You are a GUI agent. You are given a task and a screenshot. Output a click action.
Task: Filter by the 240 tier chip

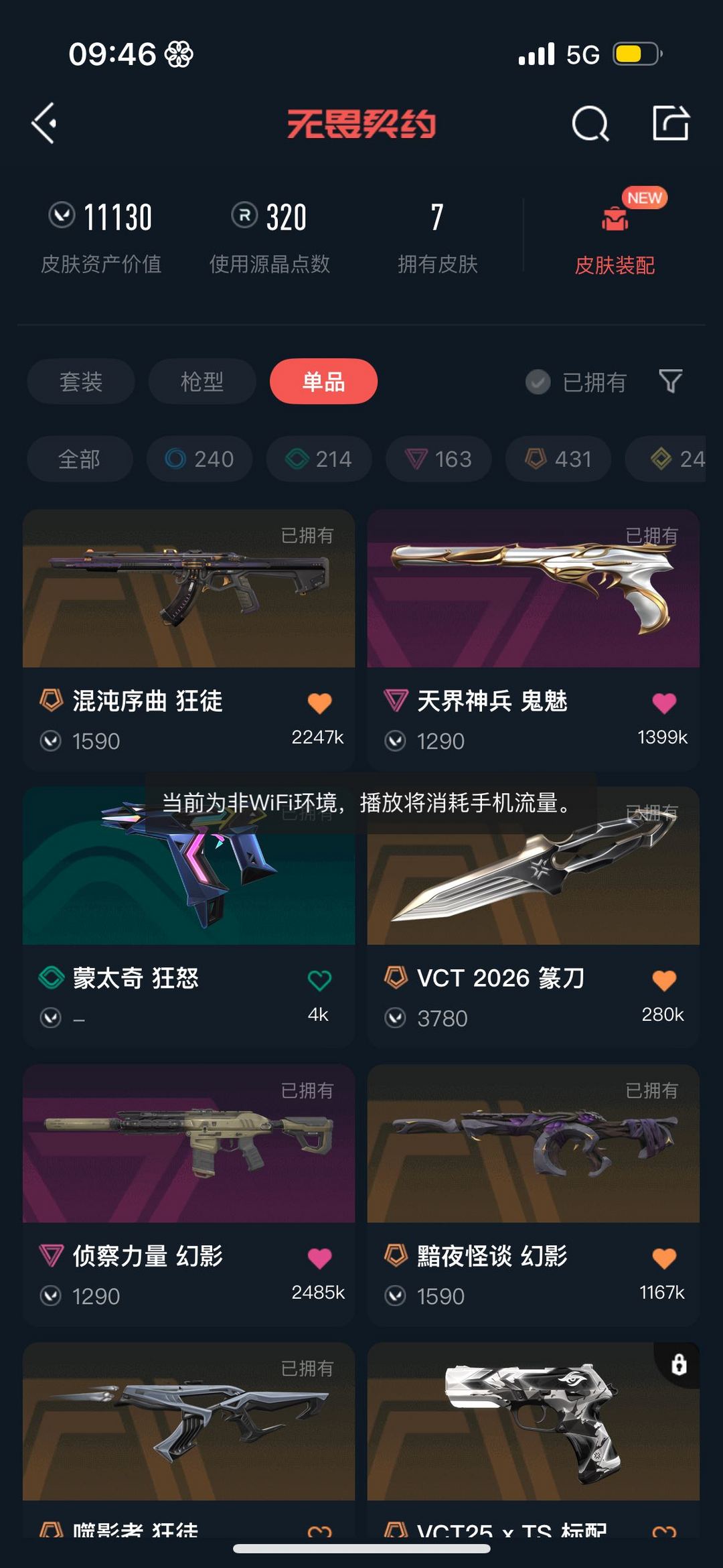[x=199, y=459]
